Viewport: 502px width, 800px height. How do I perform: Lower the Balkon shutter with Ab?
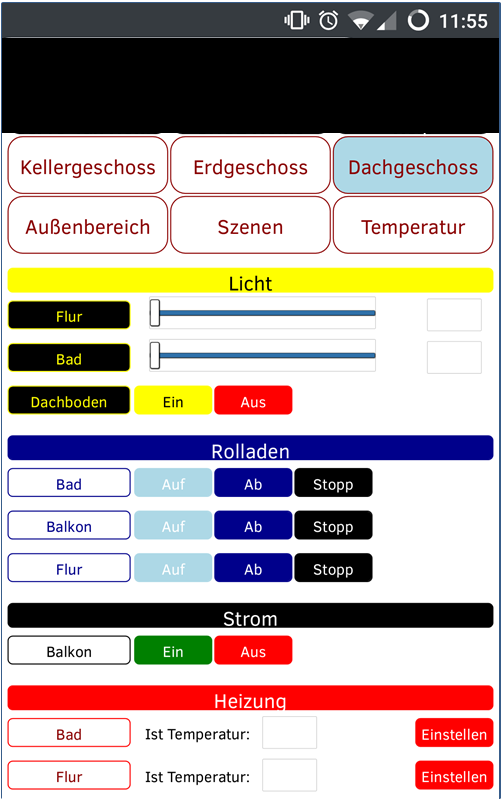pyautogui.click(x=253, y=525)
